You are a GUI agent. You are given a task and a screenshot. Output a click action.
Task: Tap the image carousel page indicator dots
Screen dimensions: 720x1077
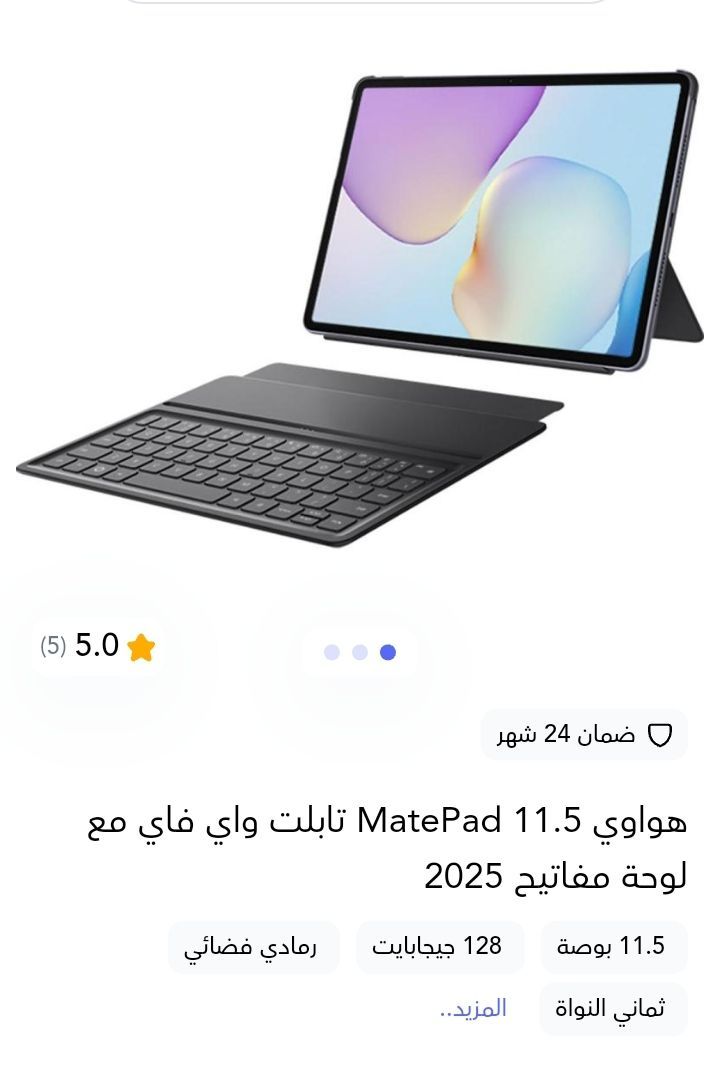click(360, 652)
